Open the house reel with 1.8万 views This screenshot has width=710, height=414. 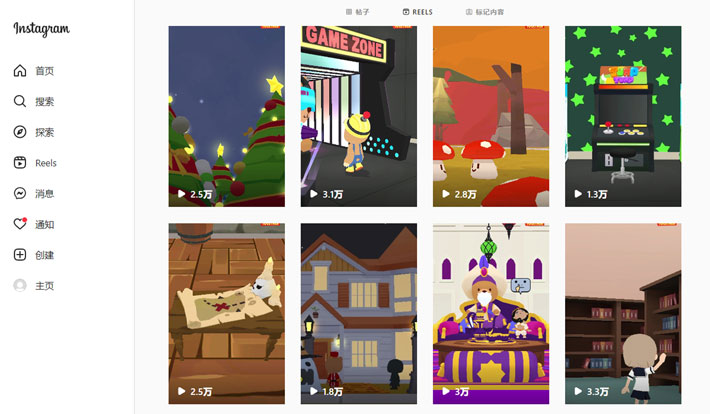[x=358, y=312]
